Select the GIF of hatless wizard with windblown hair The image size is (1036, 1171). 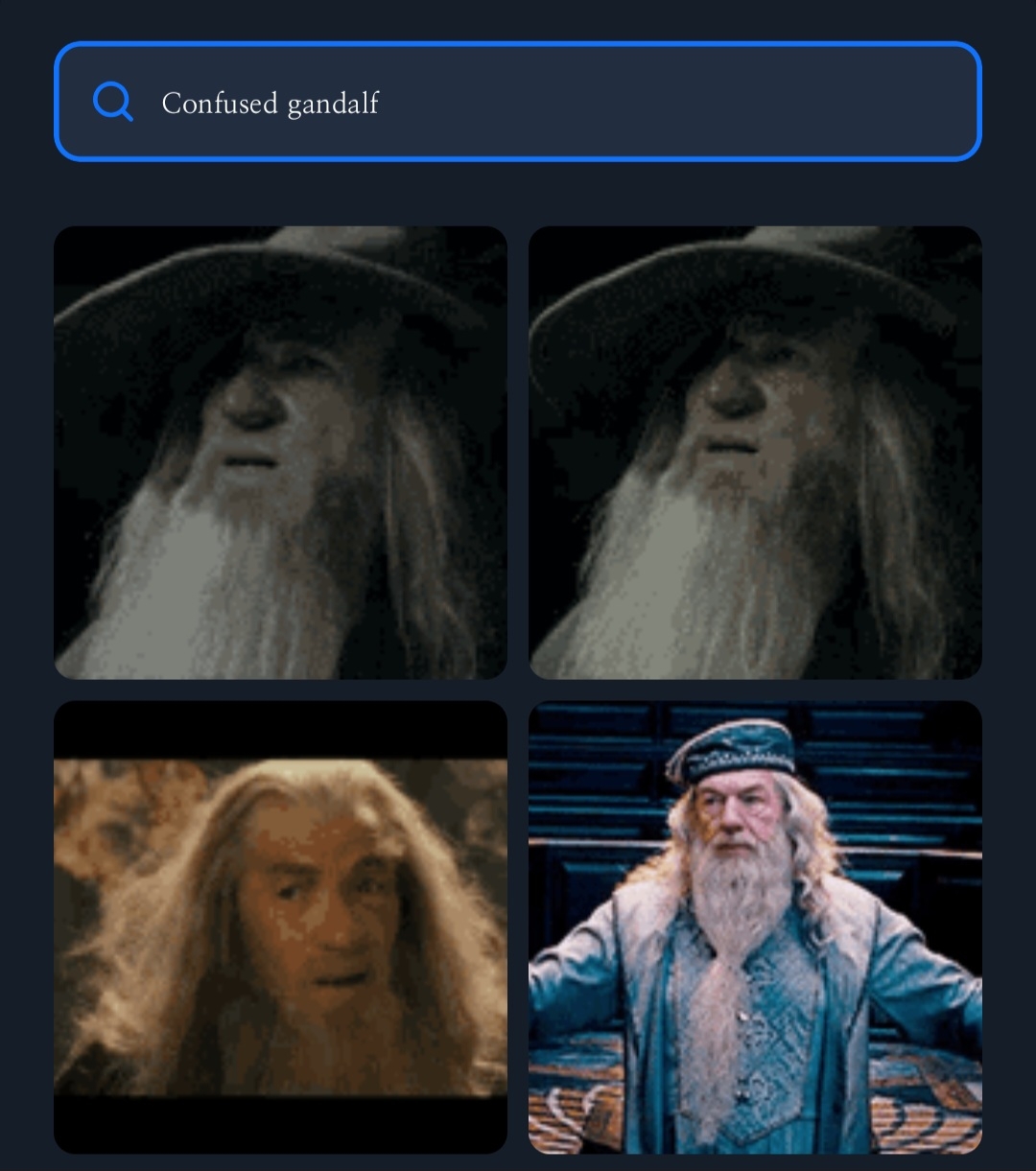point(280,926)
